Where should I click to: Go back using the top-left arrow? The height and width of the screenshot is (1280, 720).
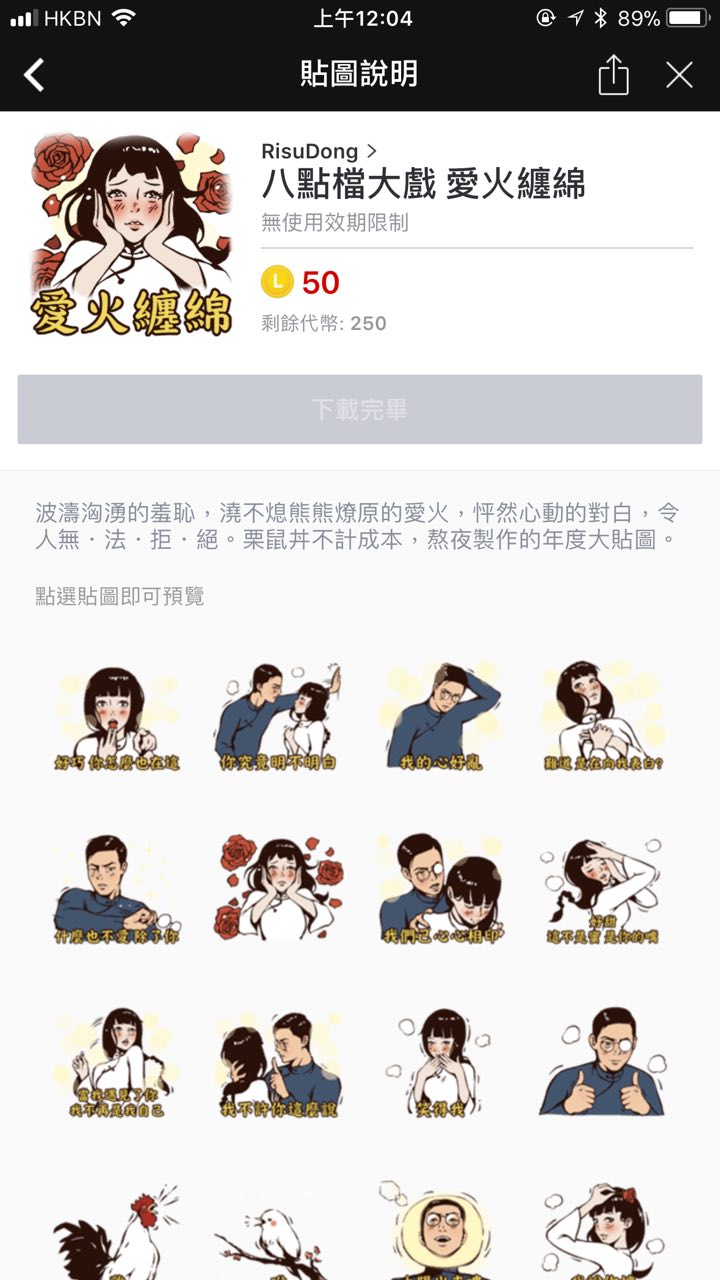pos(35,75)
